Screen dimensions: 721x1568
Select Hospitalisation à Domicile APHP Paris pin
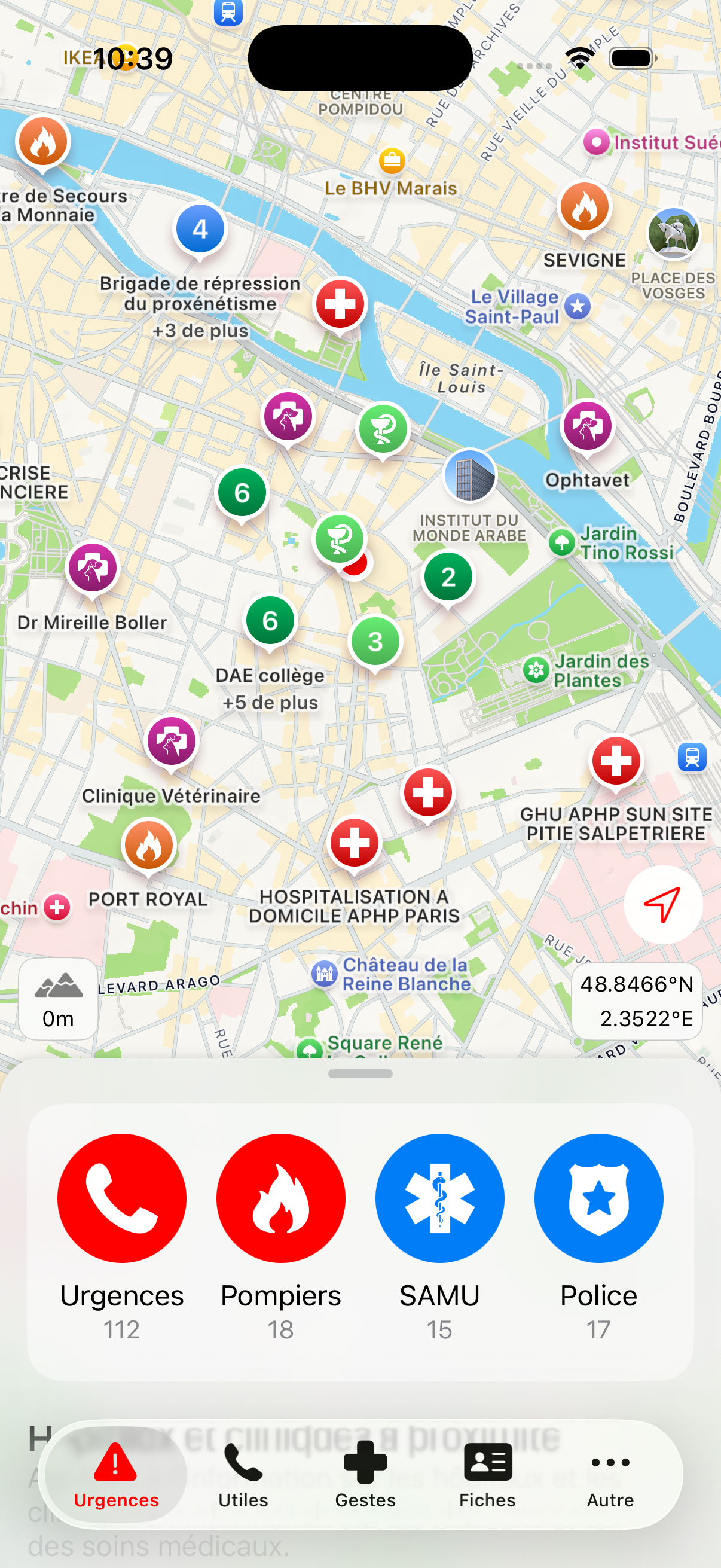click(x=354, y=843)
